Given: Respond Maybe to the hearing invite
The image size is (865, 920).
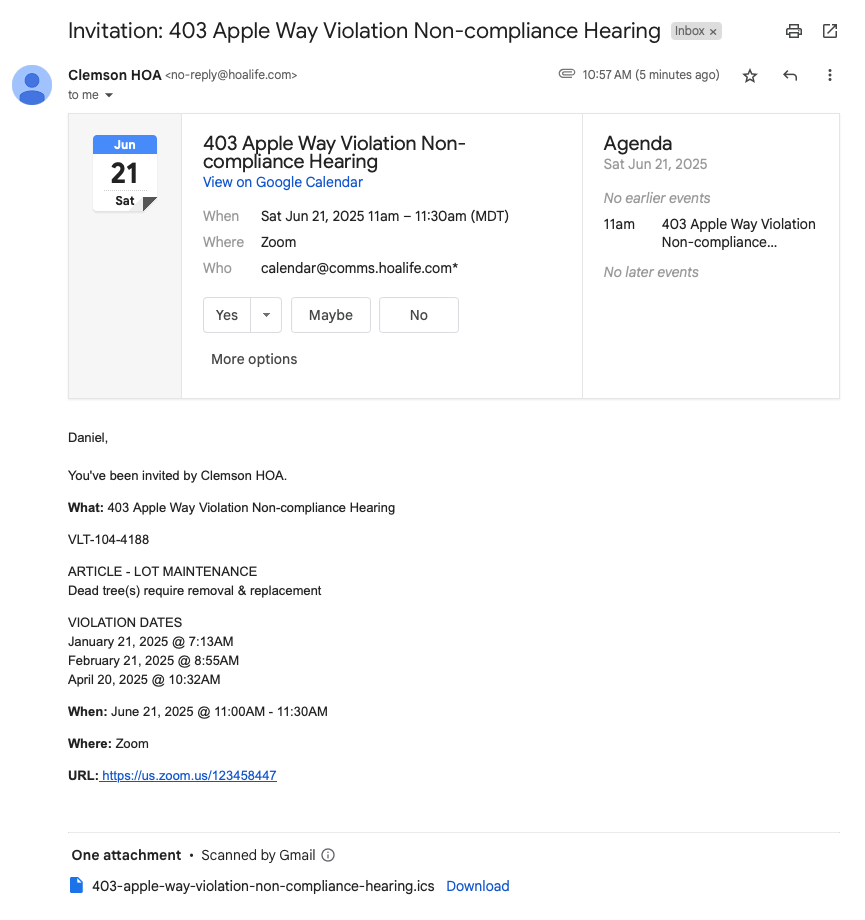Looking at the screenshot, I should coord(331,315).
